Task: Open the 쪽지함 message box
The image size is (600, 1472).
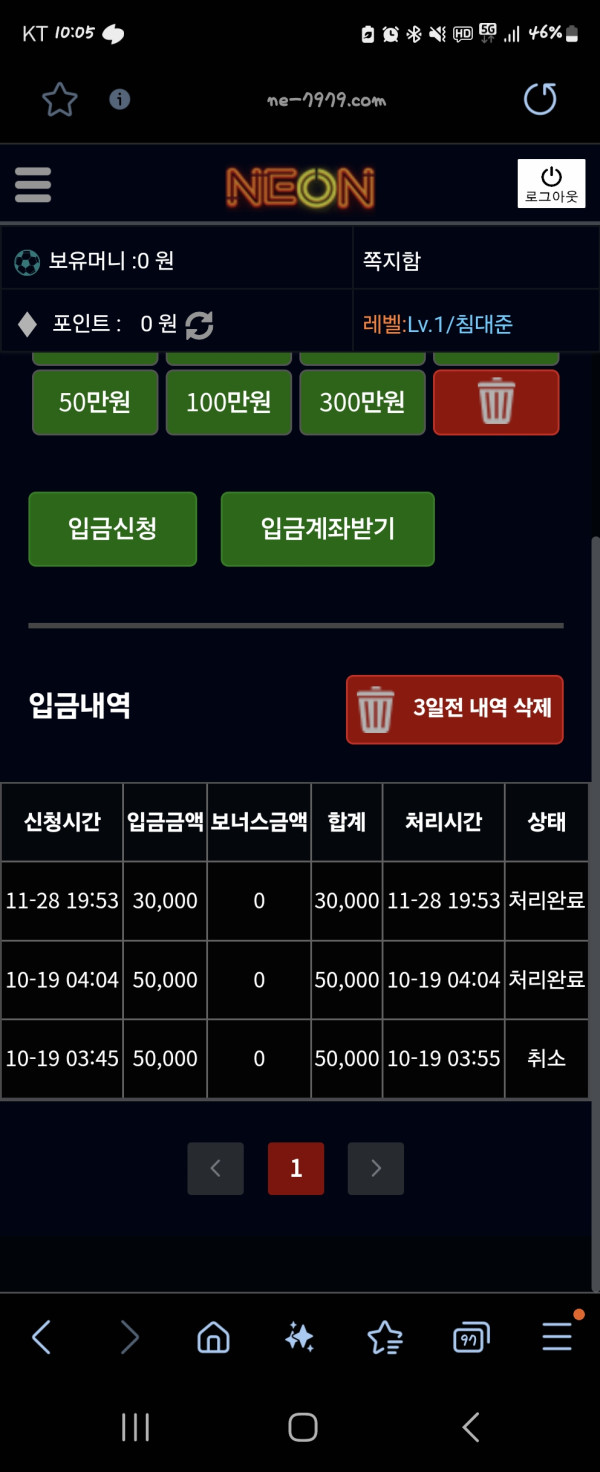Action: tap(392, 261)
